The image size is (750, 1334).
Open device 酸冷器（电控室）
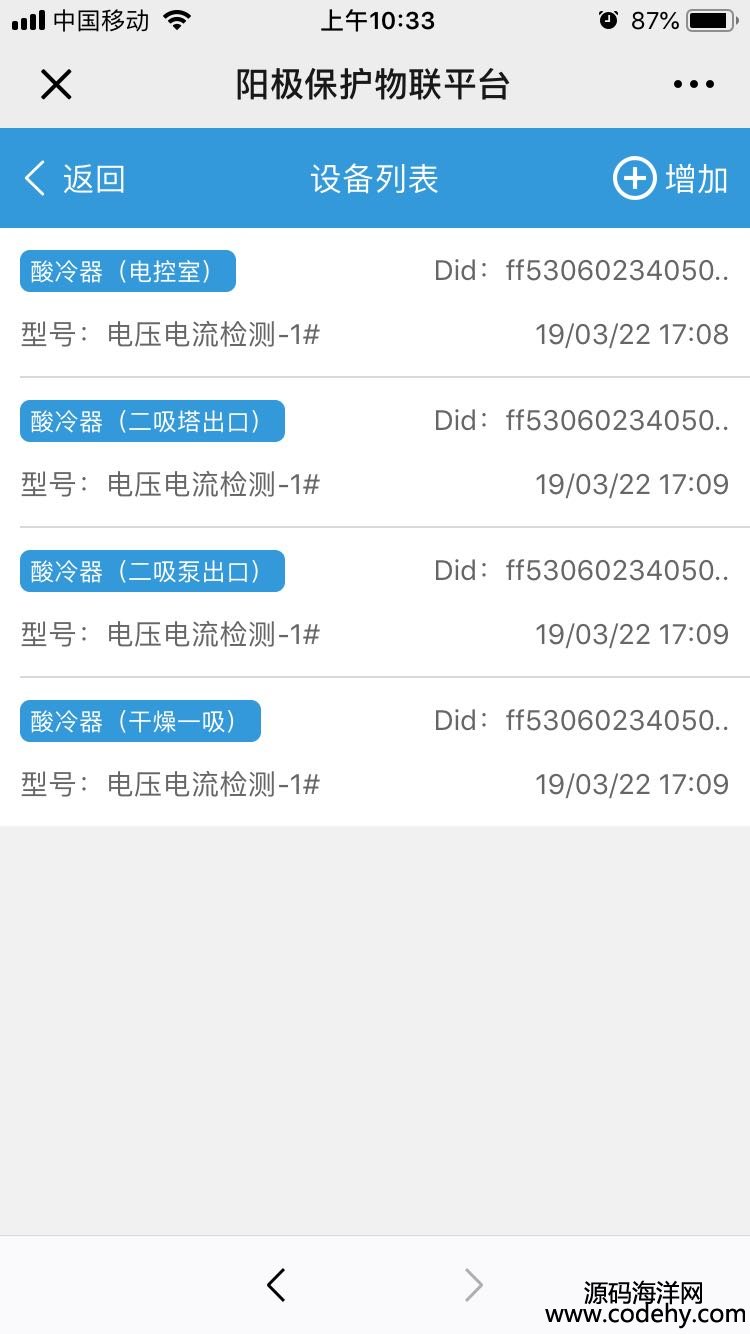[x=375, y=303]
